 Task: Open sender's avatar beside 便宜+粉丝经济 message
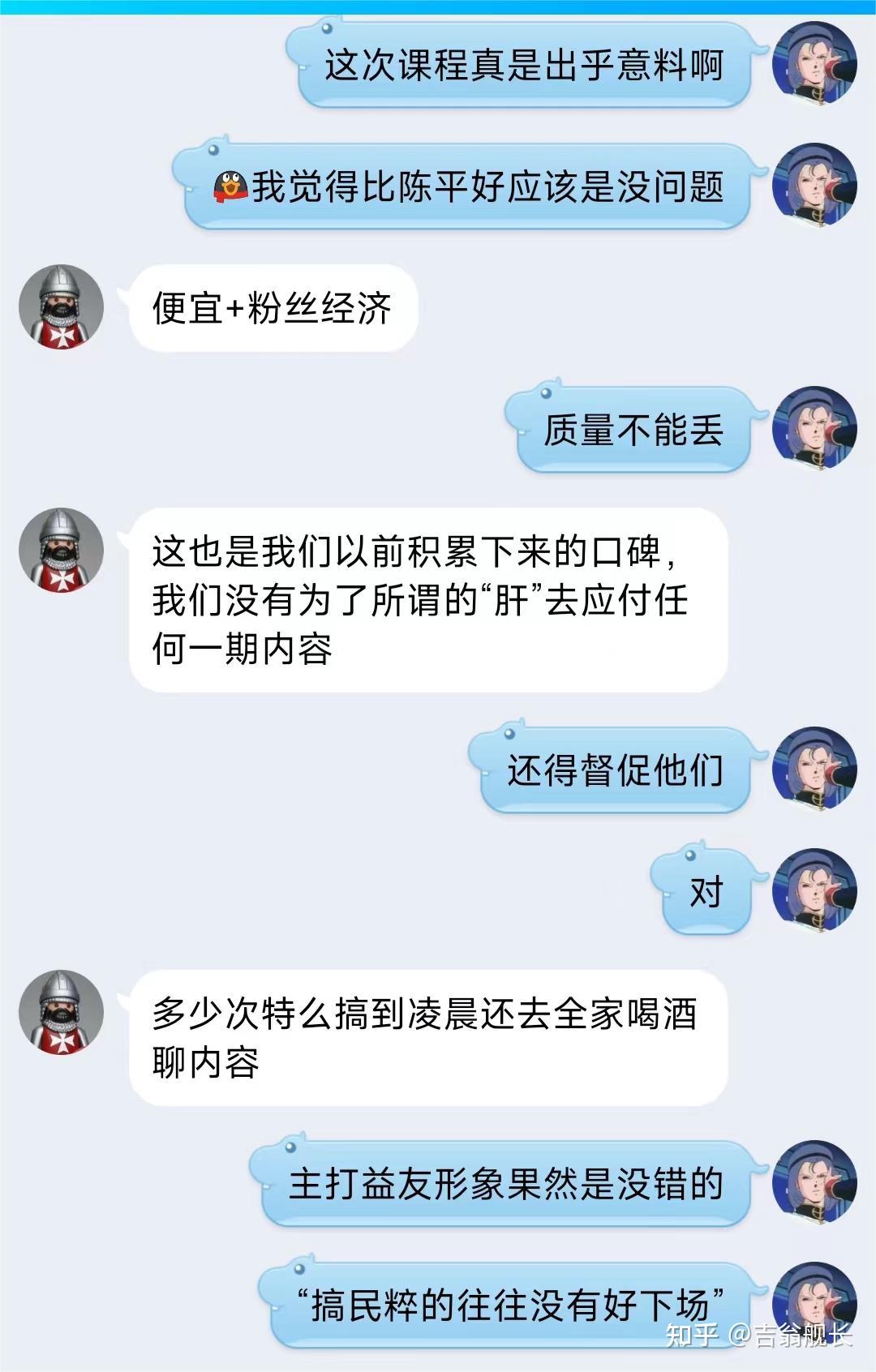coord(61,307)
